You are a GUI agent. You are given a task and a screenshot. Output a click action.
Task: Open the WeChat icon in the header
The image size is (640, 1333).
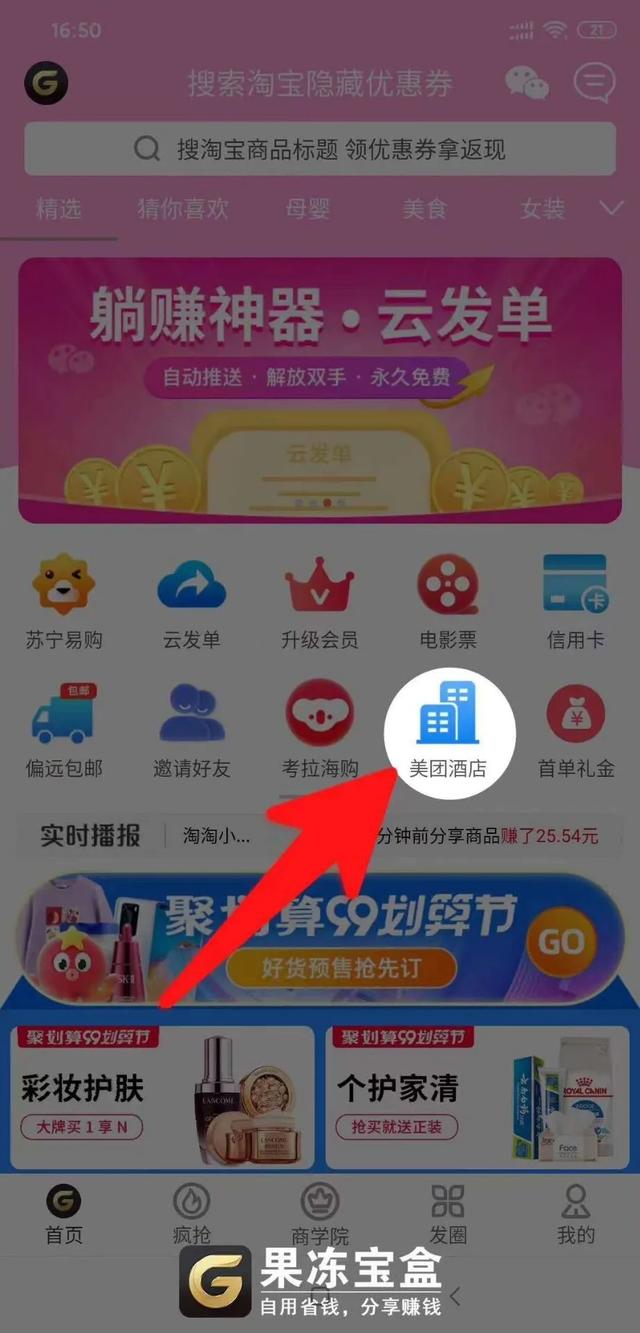point(526,82)
